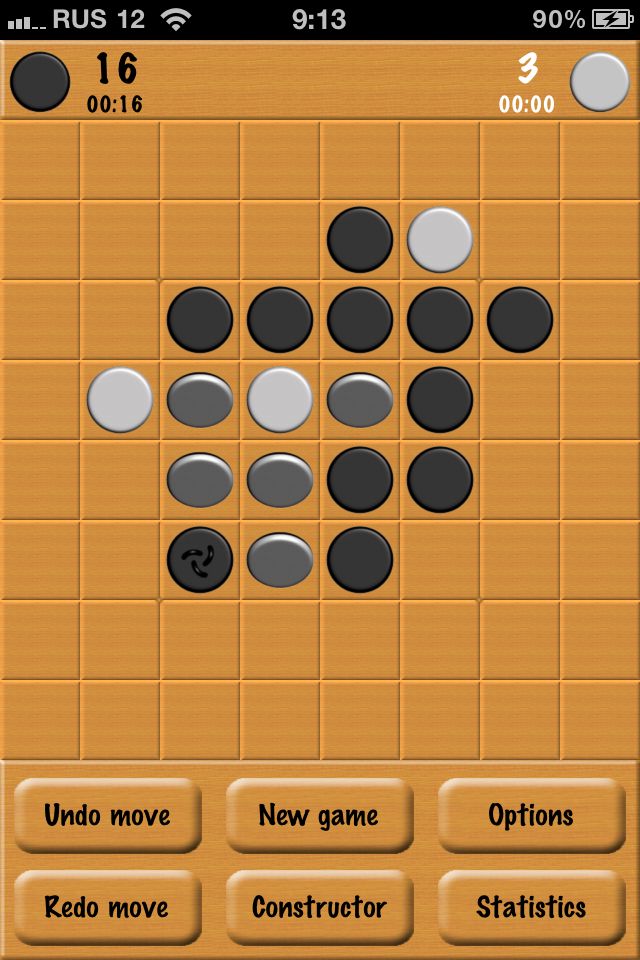
Task: Open the Options menu
Action: point(531,815)
